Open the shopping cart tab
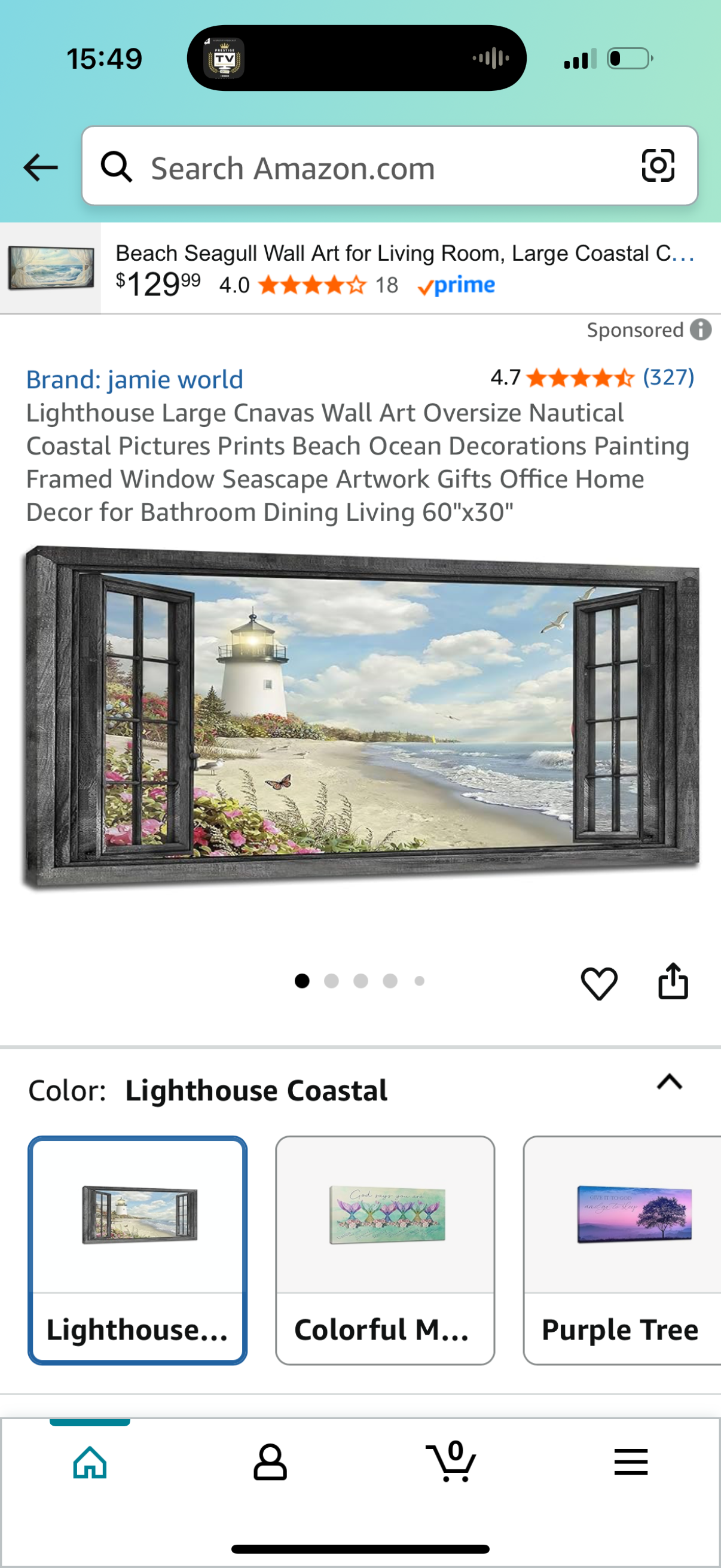The height and width of the screenshot is (1568, 721). (450, 1463)
